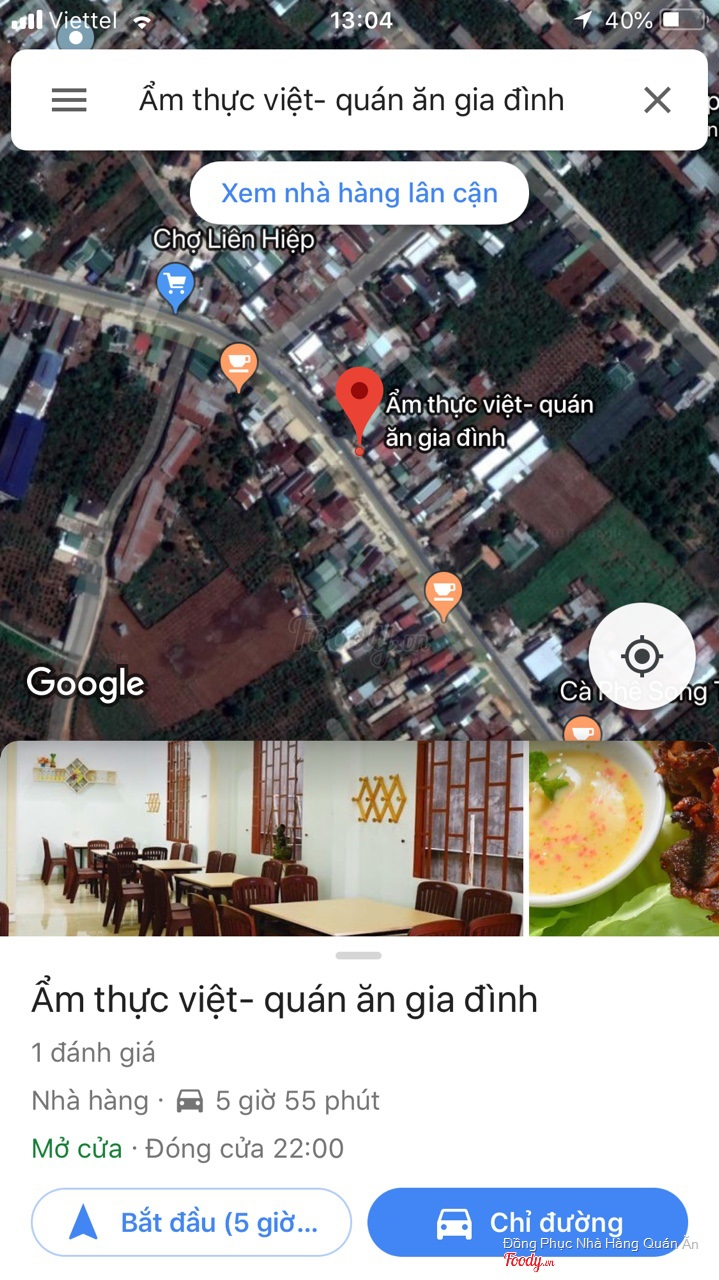Tap the Cà Phê Sông cafe pin
The height and width of the screenshot is (1280, 719).
(x=582, y=729)
